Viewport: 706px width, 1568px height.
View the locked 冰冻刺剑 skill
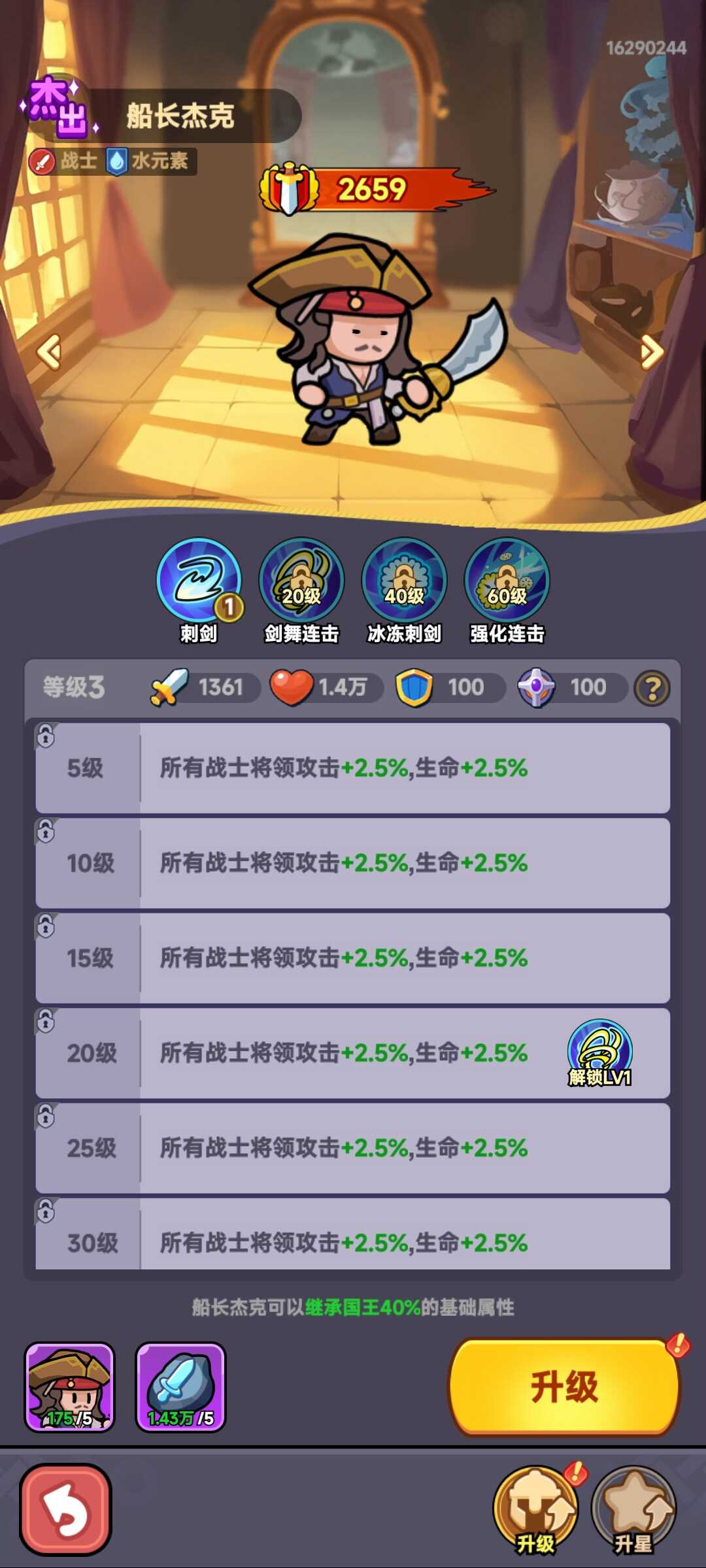point(404,581)
